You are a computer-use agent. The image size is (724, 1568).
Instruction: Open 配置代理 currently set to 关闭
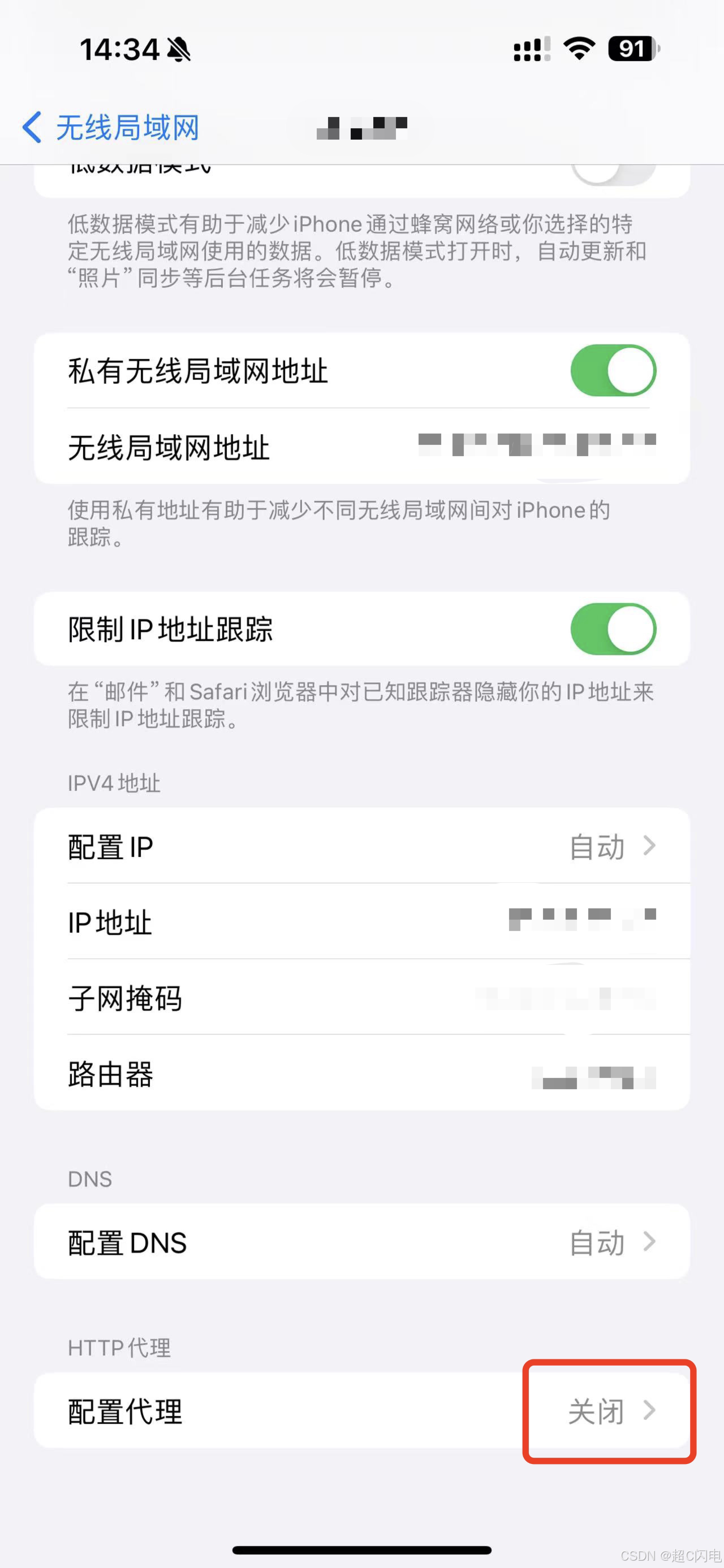[361, 1412]
